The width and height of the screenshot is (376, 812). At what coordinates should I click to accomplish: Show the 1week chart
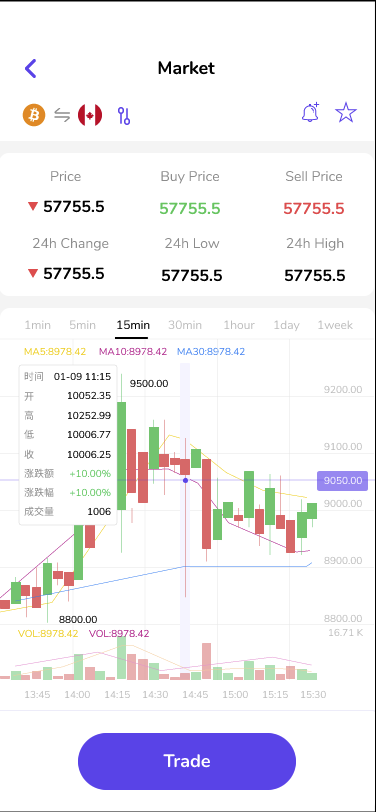pos(335,325)
